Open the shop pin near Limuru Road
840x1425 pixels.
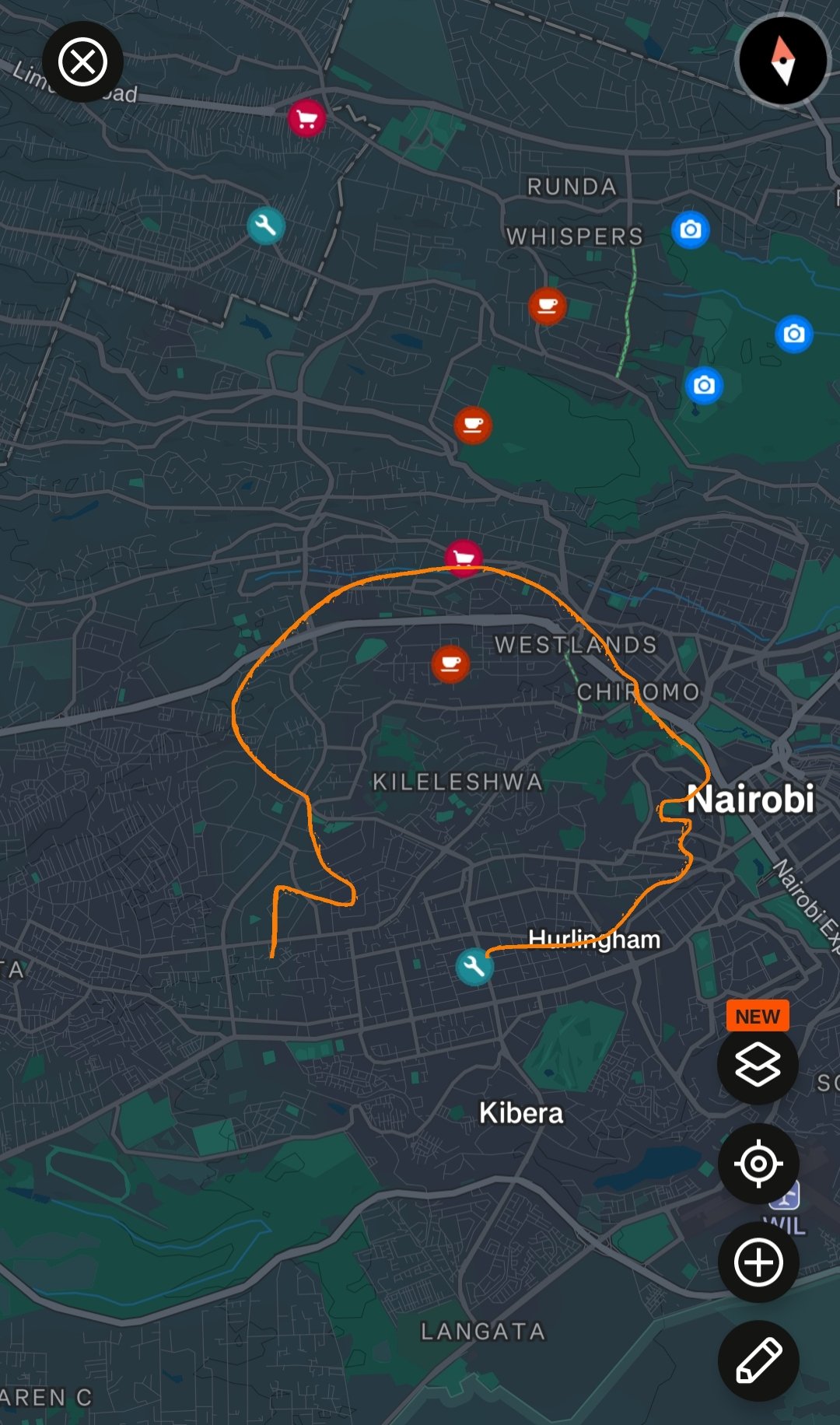pyautogui.click(x=306, y=119)
